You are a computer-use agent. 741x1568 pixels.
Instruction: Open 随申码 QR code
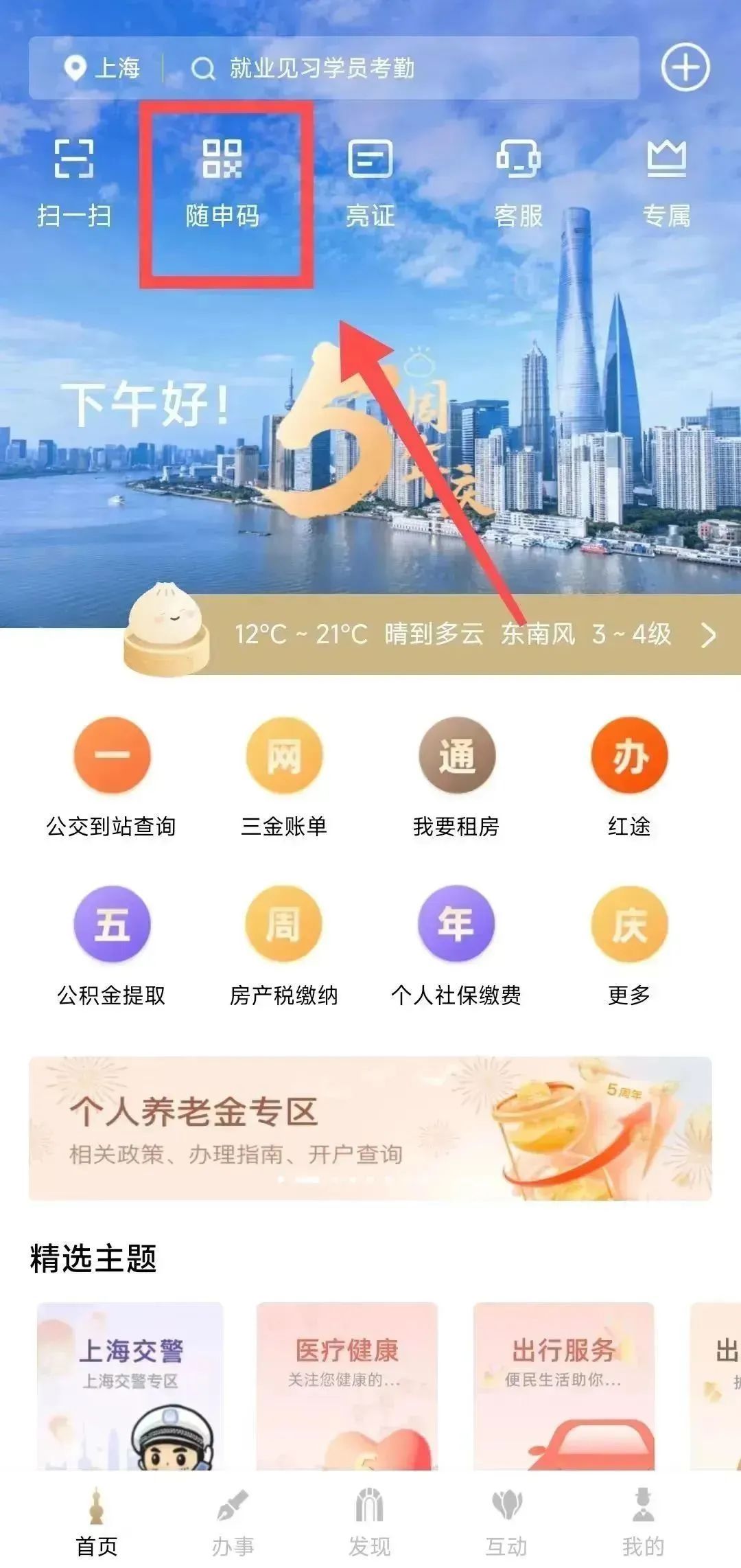(223, 180)
